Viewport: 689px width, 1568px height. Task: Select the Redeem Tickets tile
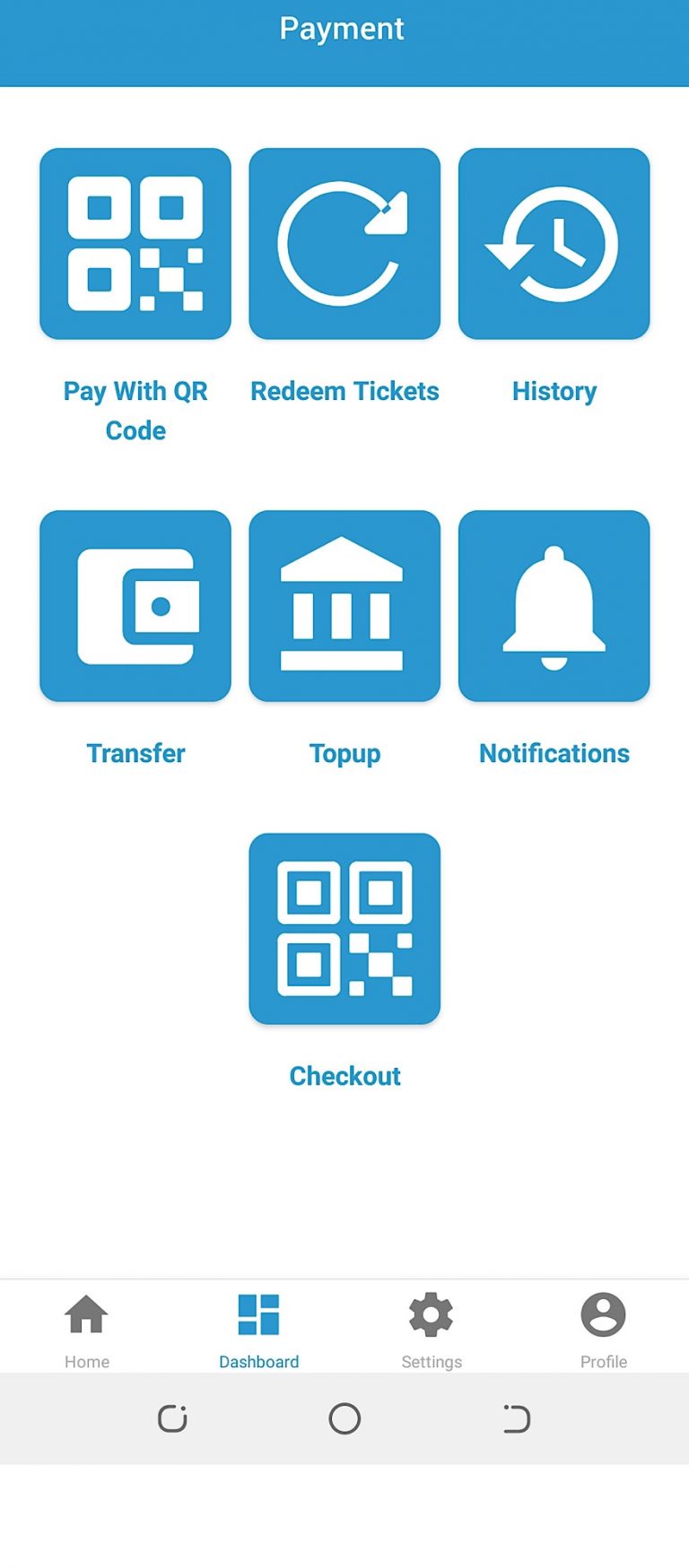tap(344, 244)
